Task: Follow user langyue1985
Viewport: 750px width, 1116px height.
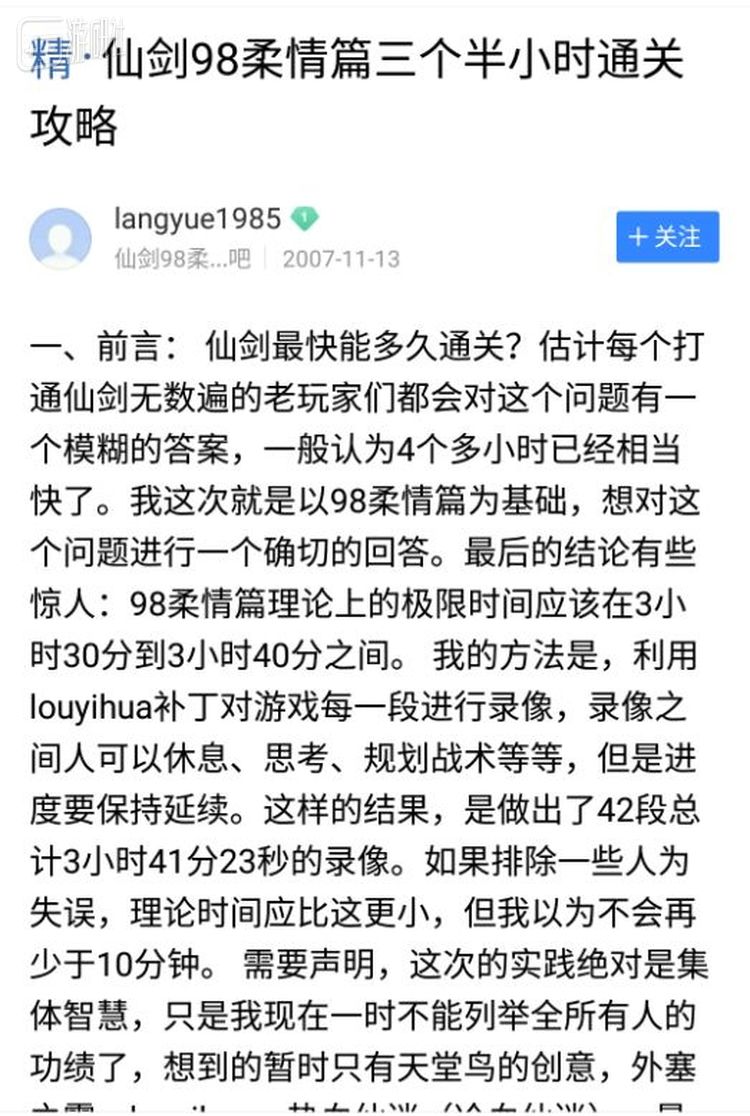Action: point(667,237)
